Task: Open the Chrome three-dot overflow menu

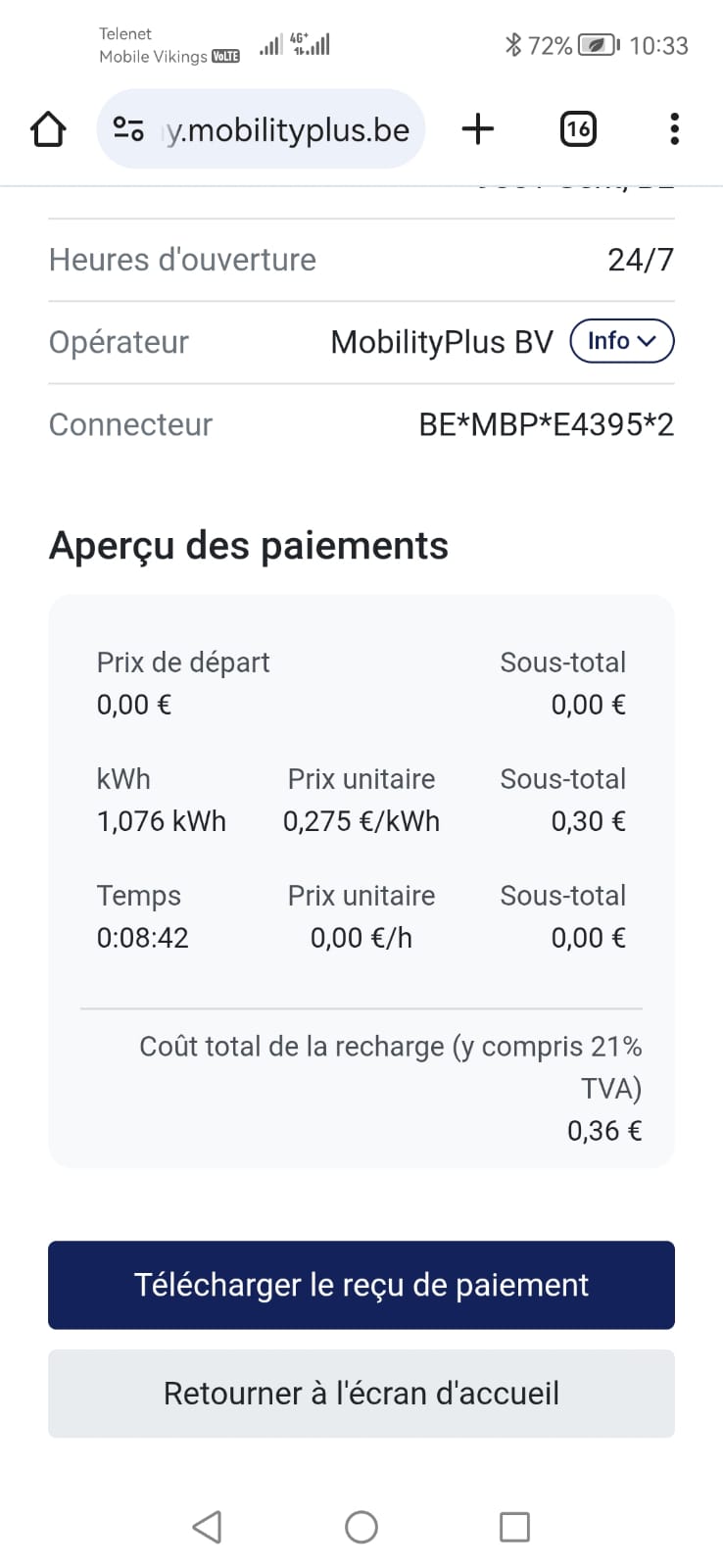Action: (674, 128)
